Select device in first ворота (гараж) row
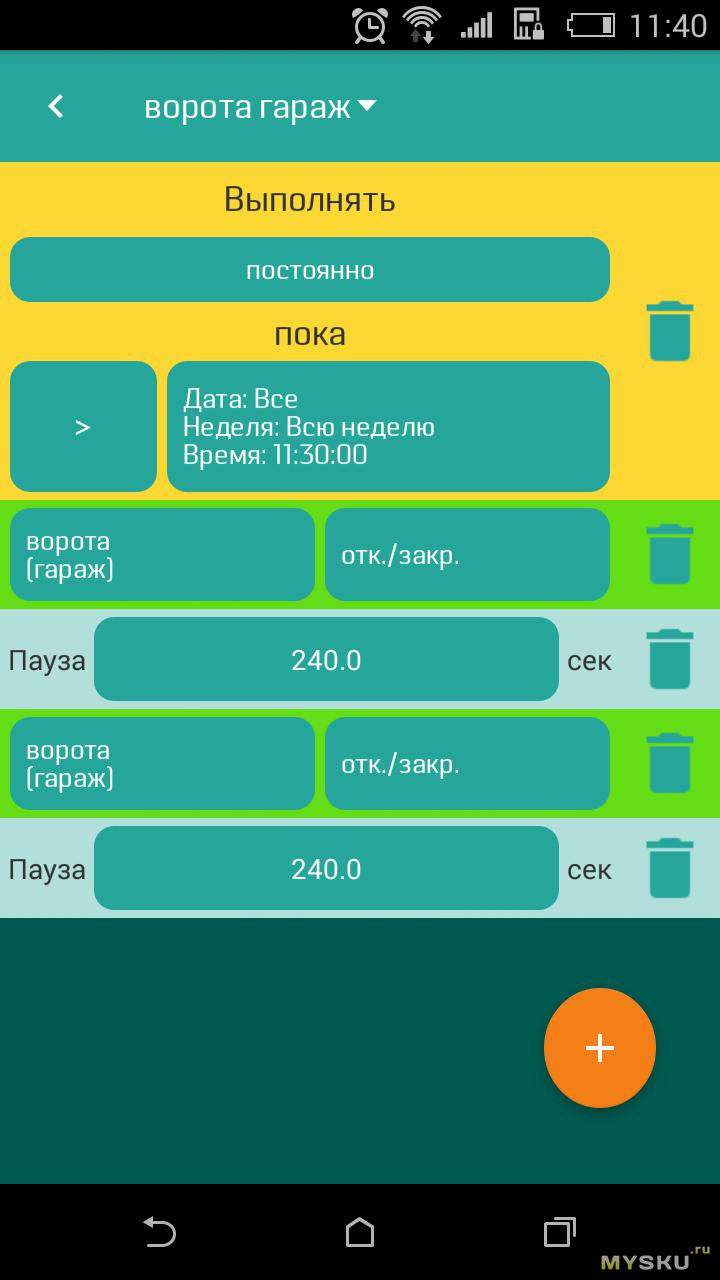 (x=162, y=555)
